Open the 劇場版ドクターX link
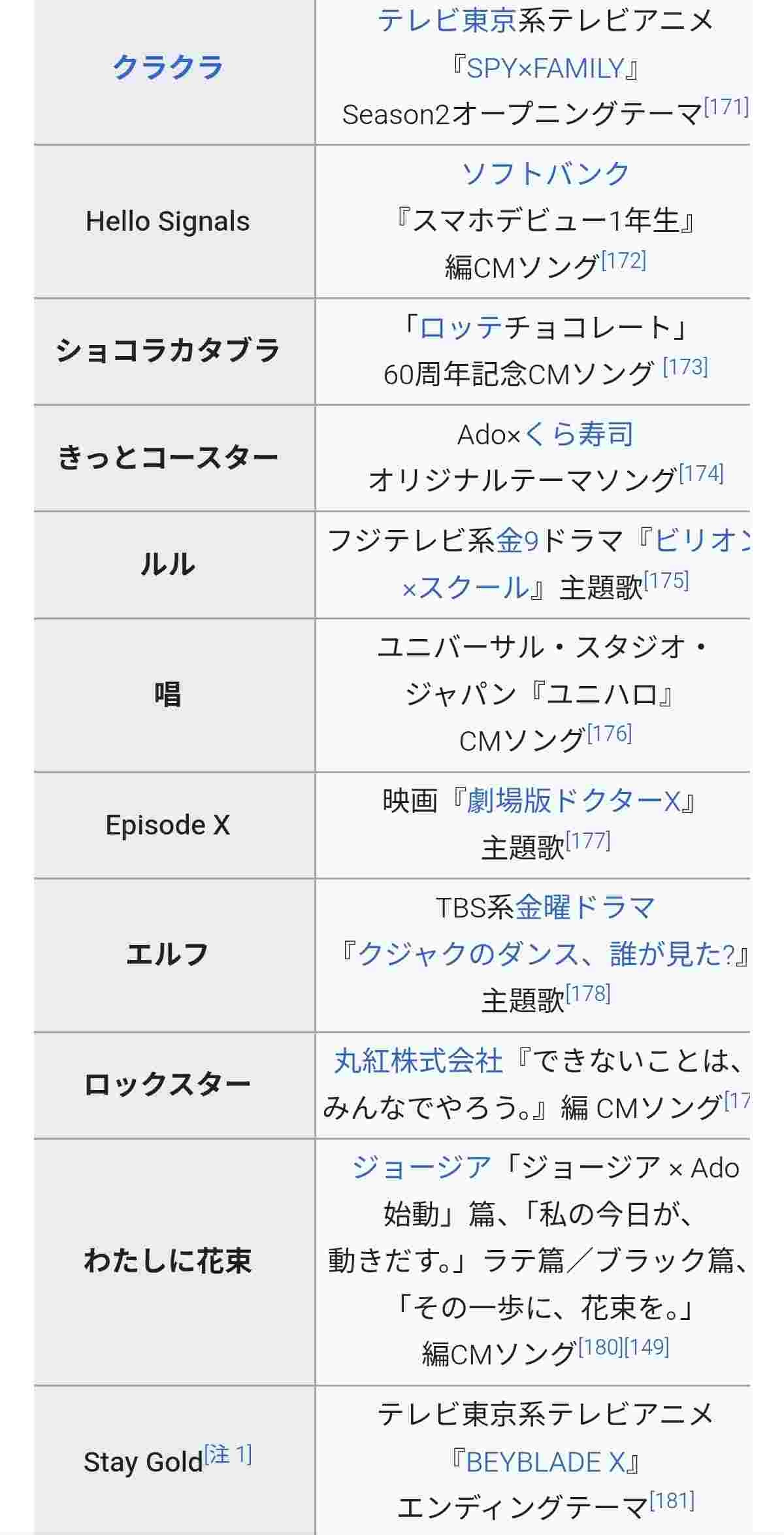 point(573,801)
